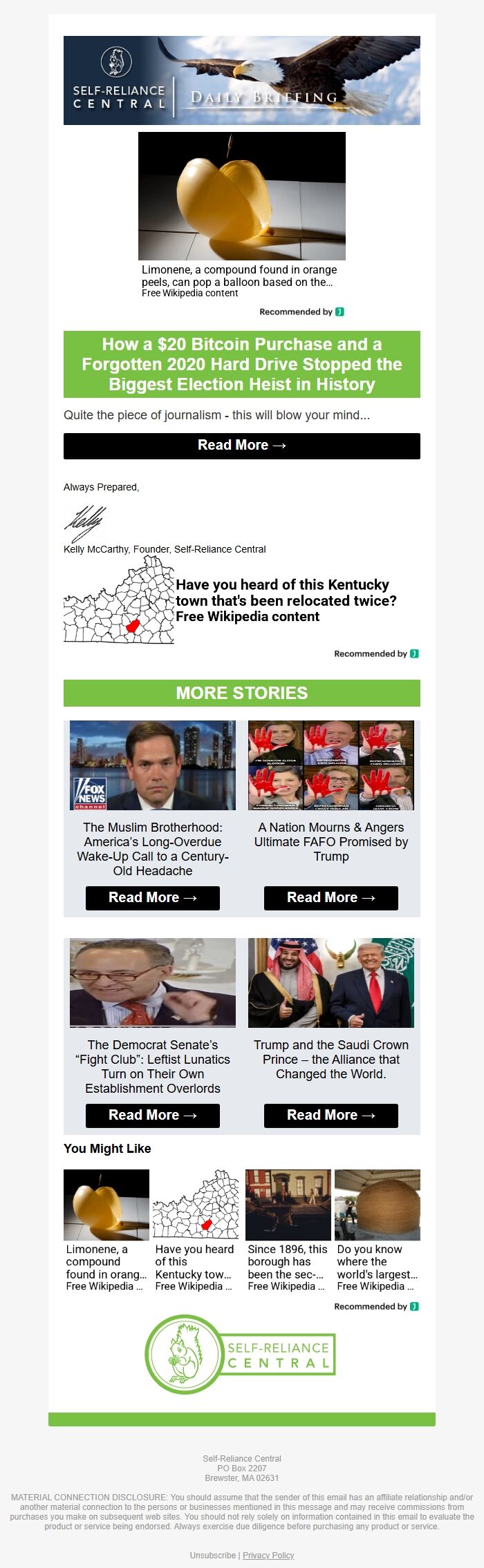Open the Privacy Policy link
This screenshot has height=1568, width=484.
tap(268, 1555)
